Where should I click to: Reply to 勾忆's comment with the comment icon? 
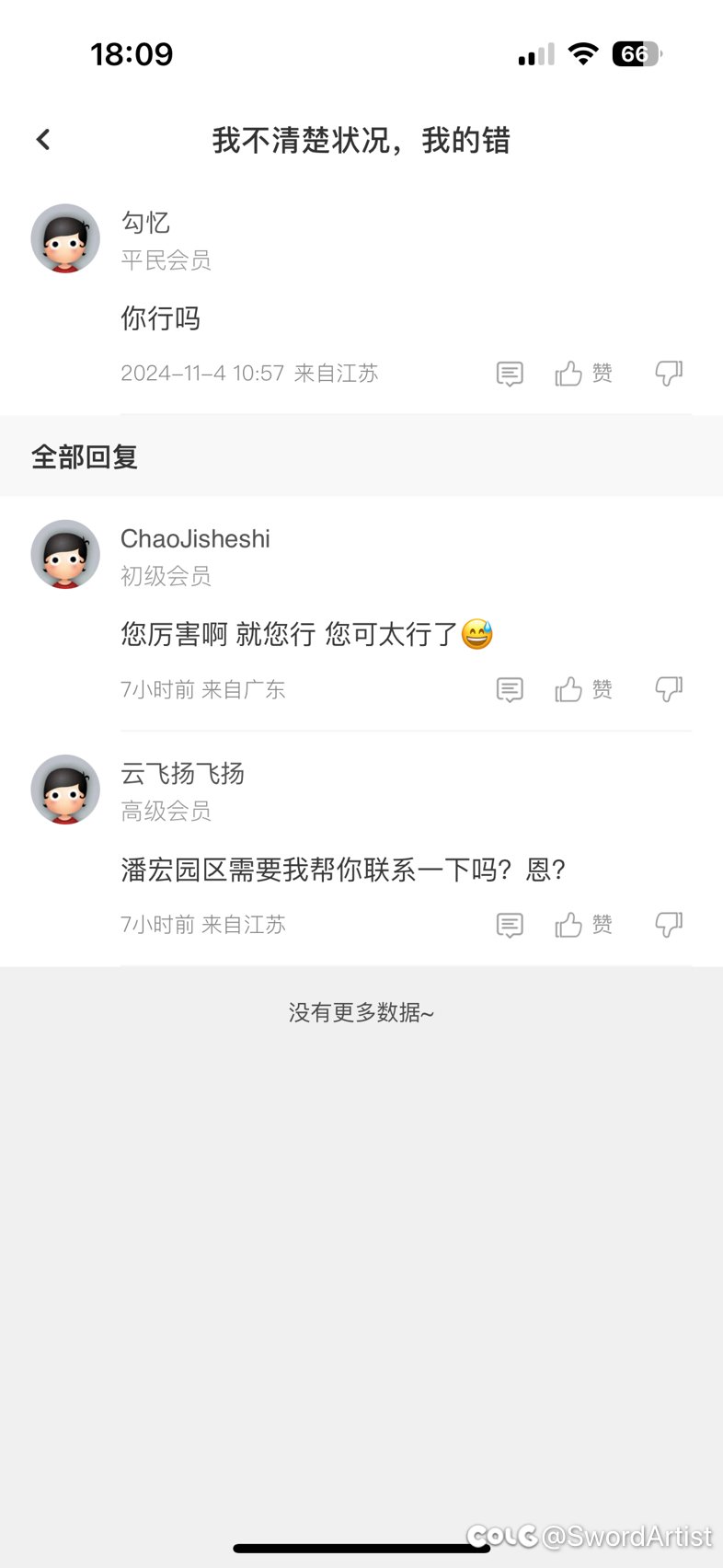[x=510, y=374]
